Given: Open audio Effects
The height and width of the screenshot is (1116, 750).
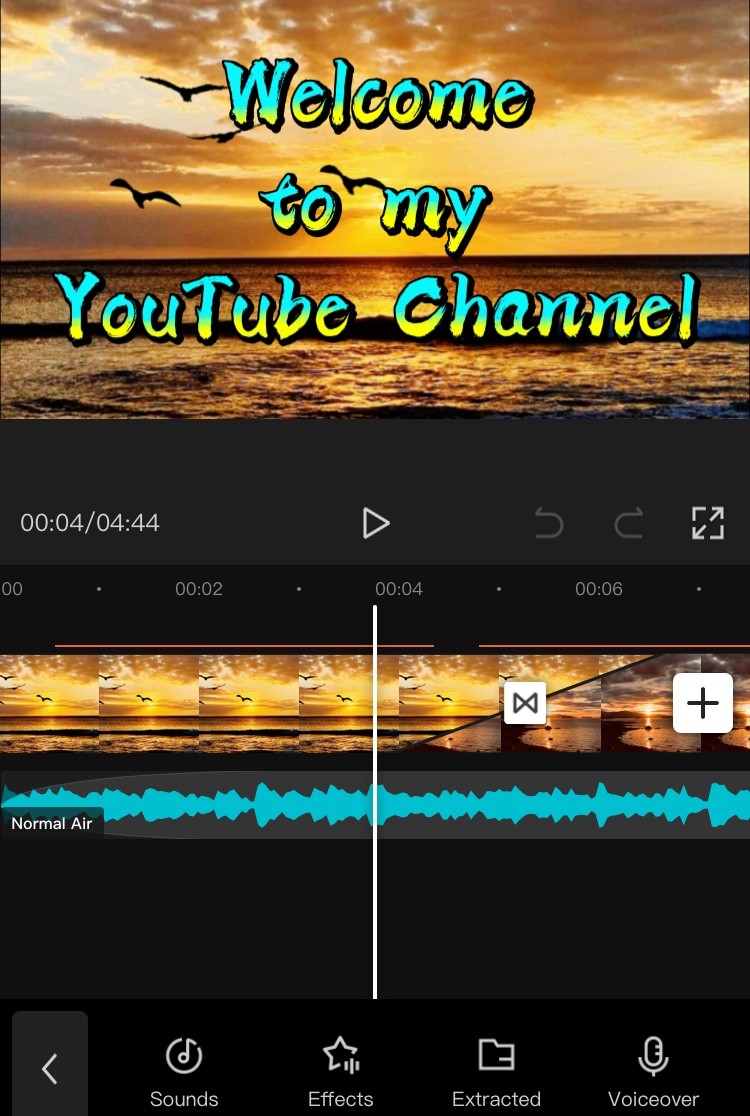Looking at the screenshot, I should [340, 1072].
